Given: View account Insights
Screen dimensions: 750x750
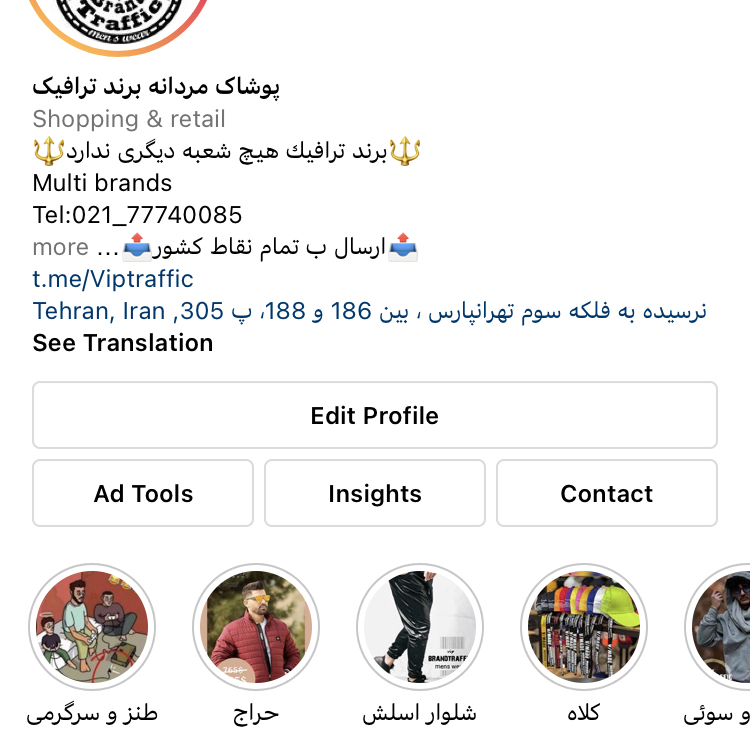Looking at the screenshot, I should point(374,493).
